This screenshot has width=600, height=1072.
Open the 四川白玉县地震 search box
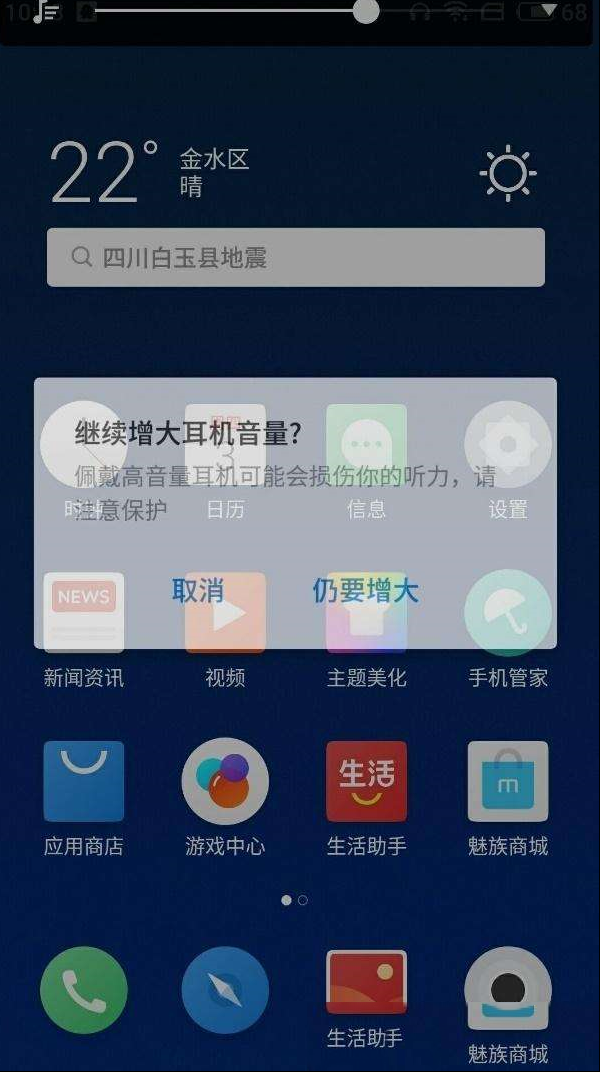[x=296, y=257]
